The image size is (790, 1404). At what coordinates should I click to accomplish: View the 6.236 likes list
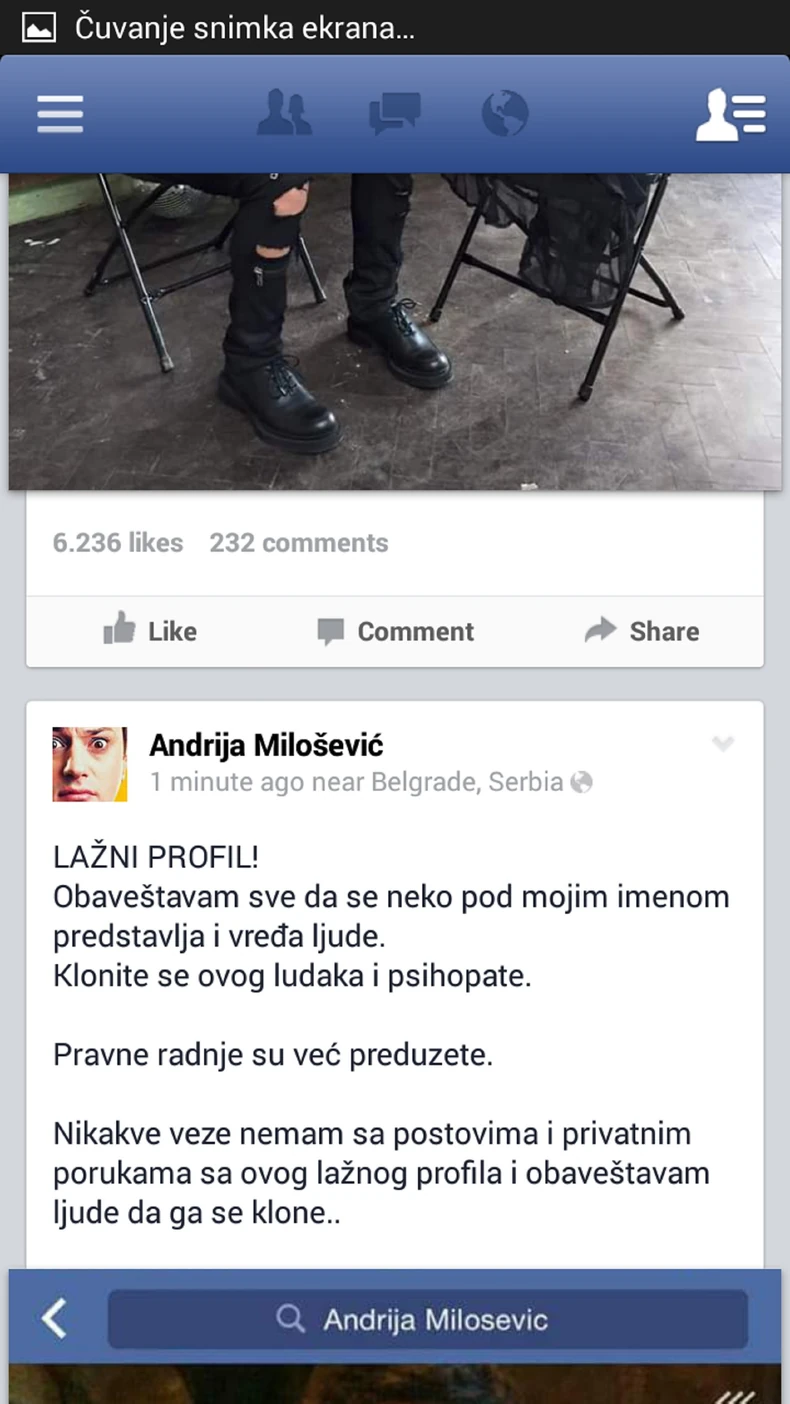(118, 543)
